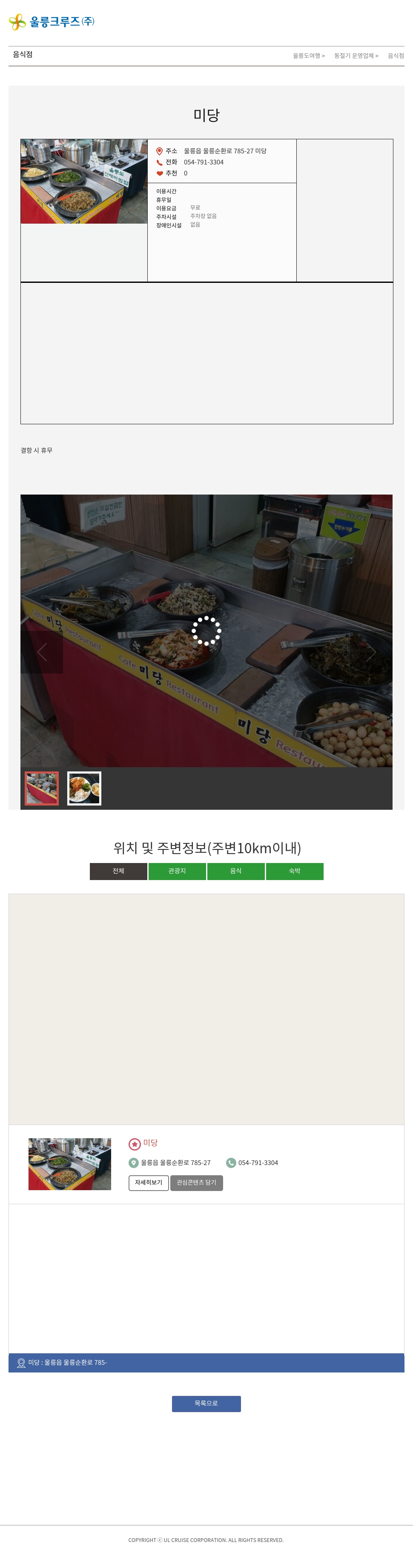The width and height of the screenshot is (413, 1568).
Task: Switch to the 전체 tab
Action: (x=119, y=871)
